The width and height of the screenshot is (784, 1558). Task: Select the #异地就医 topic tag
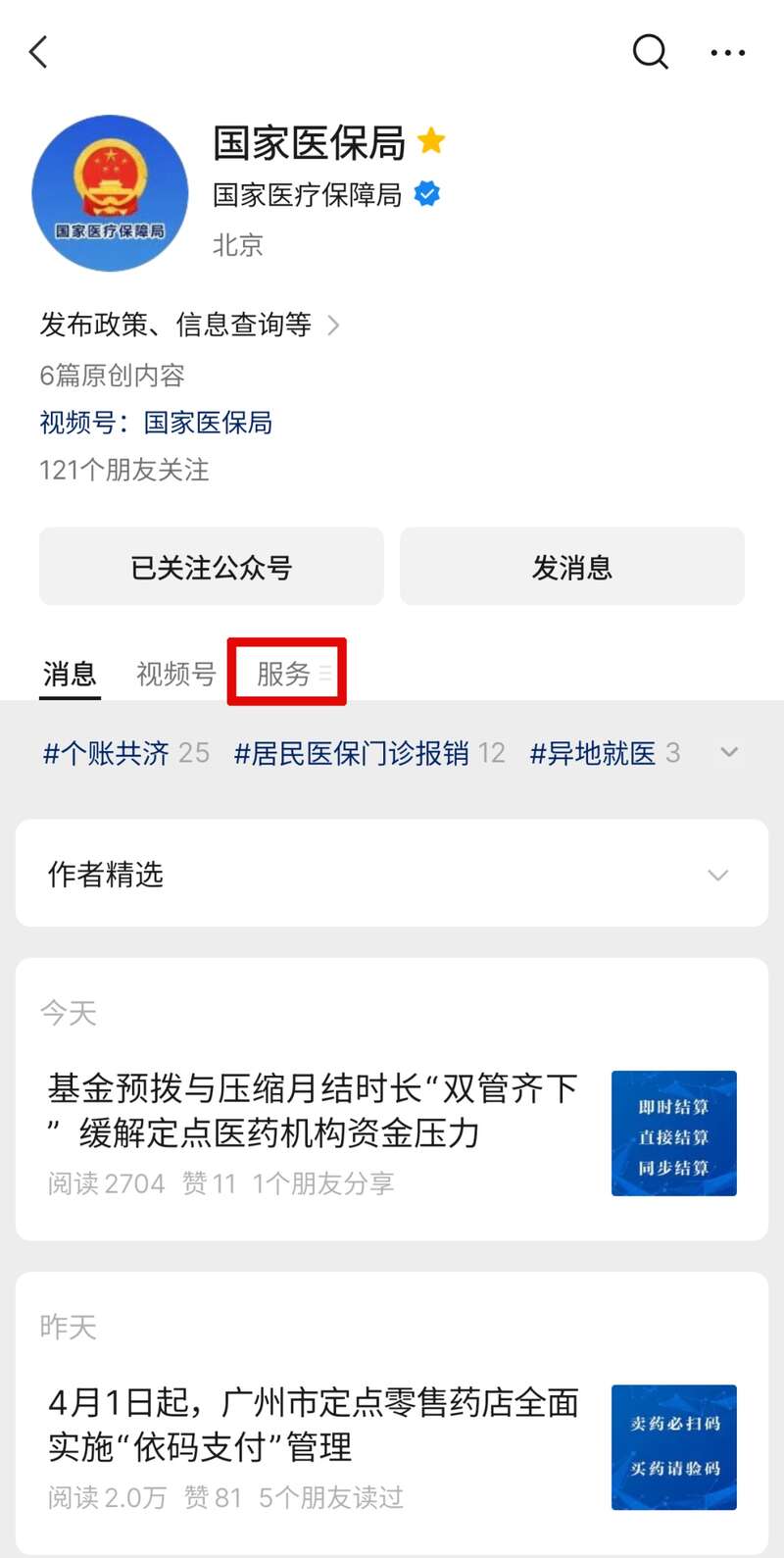(x=604, y=753)
